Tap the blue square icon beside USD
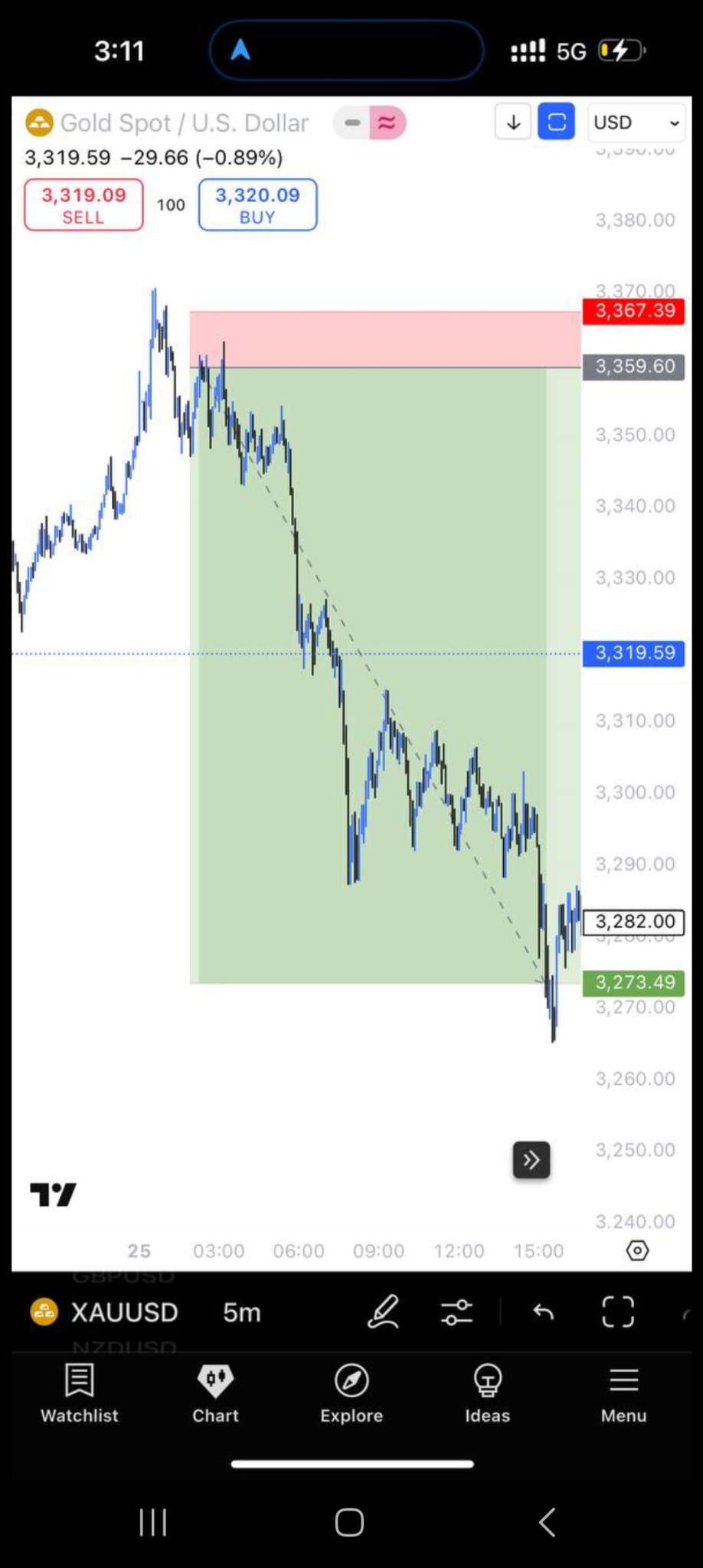 557,122
